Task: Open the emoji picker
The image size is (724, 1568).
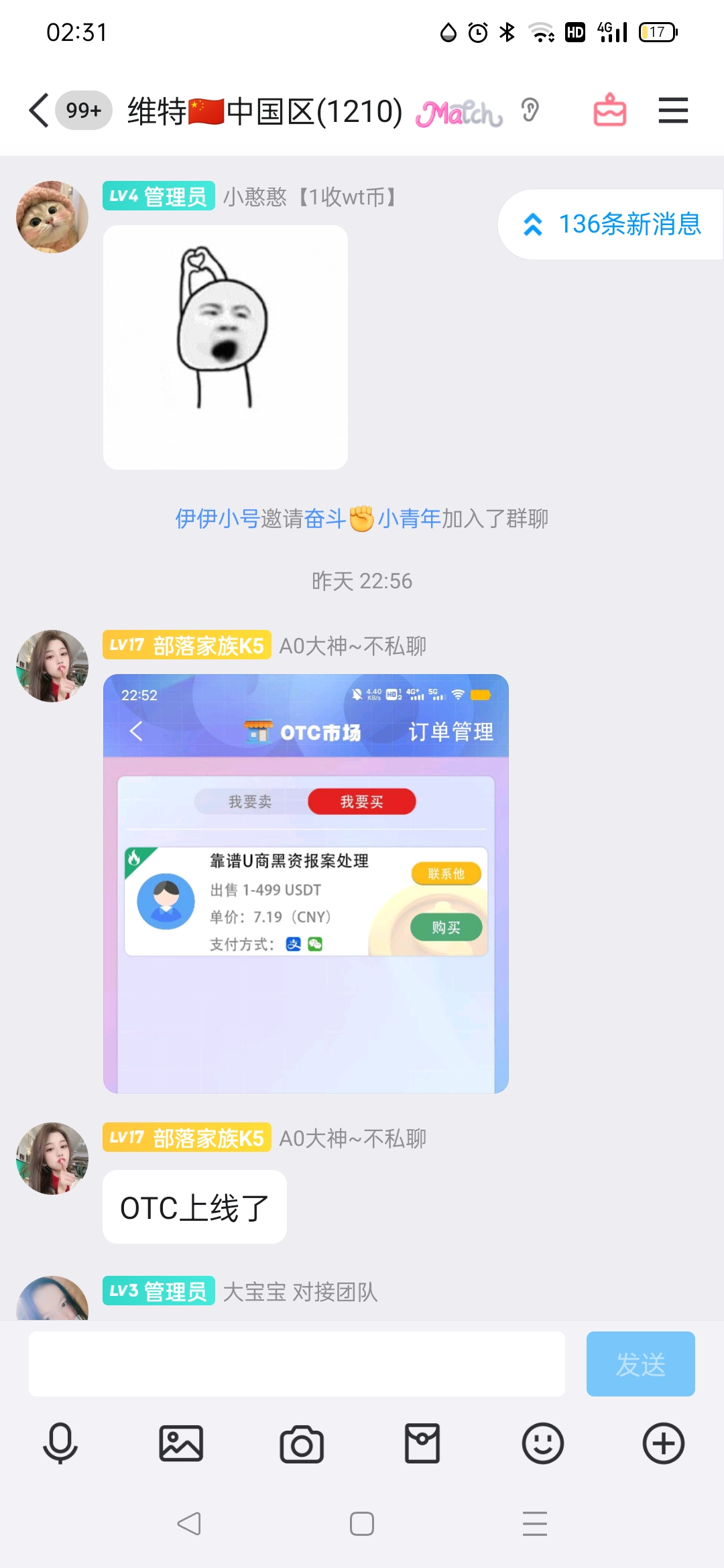Action: coord(543,1443)
